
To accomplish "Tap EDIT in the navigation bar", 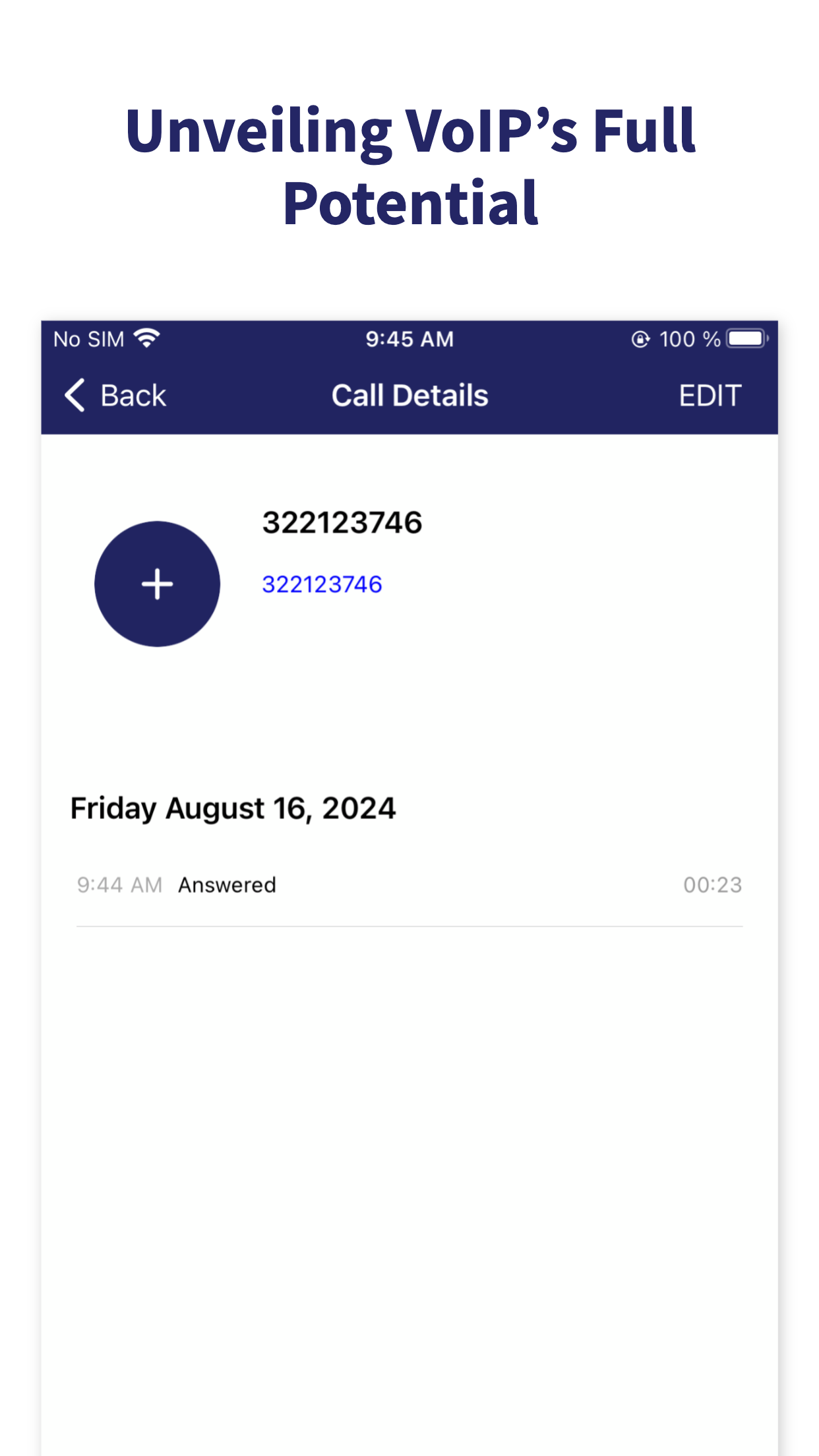I will click(x=710, y=394).
